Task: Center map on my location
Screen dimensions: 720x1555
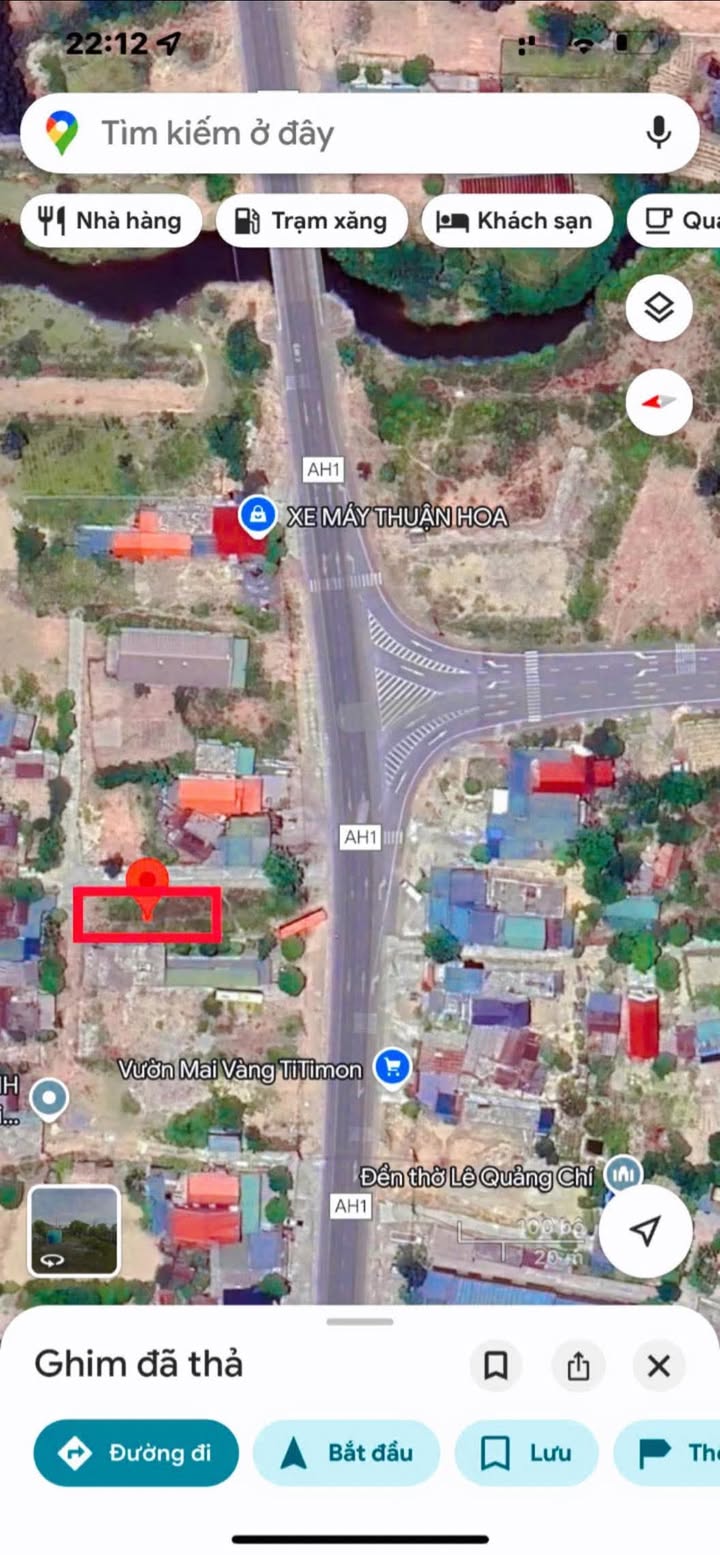Action: [646, 1231]
